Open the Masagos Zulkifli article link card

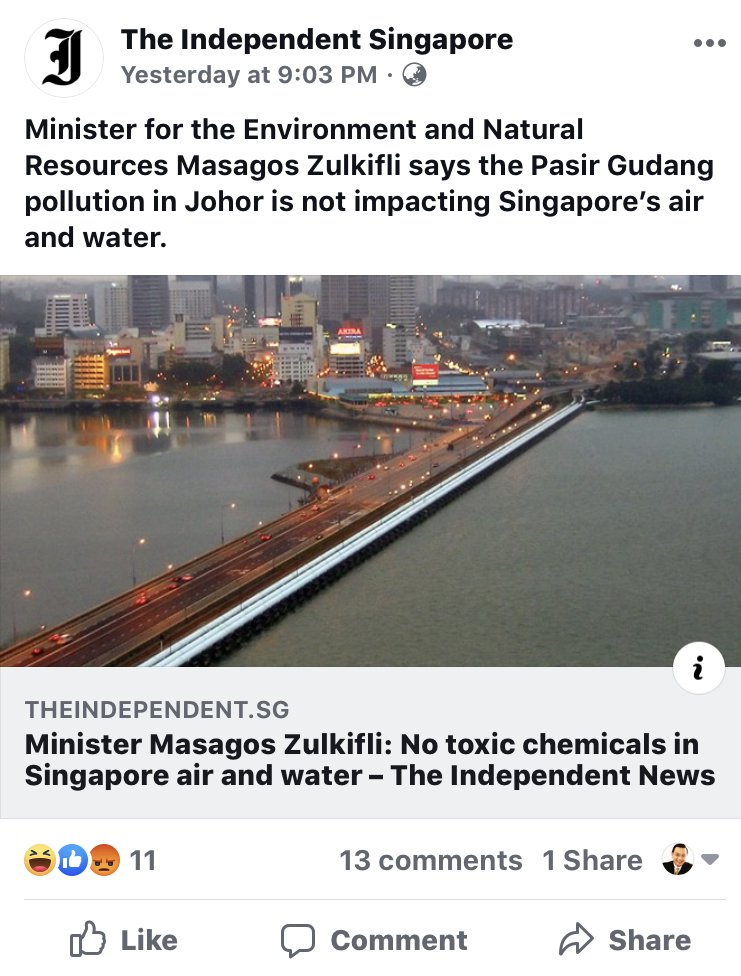tap(370, 760)
